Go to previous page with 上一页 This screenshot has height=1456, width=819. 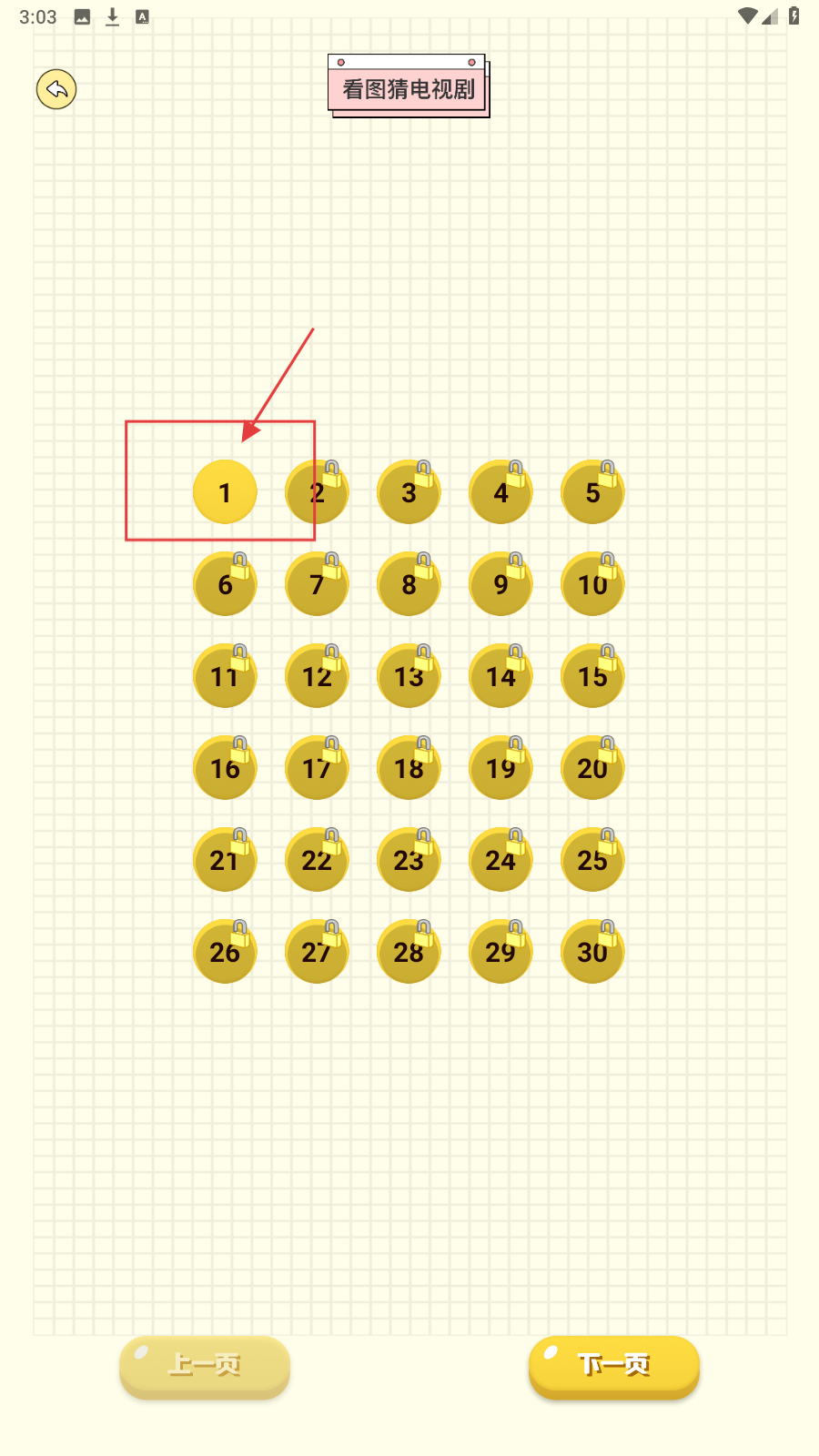205,1365
